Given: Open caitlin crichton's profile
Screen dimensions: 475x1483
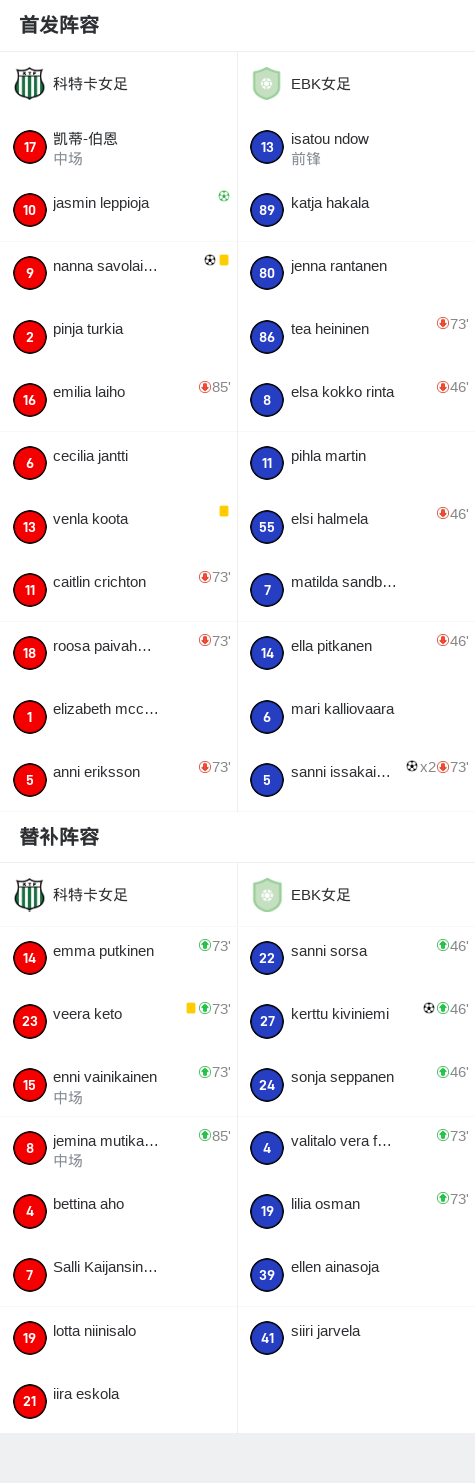Looking at the screenshot, I should click(118, 589).
